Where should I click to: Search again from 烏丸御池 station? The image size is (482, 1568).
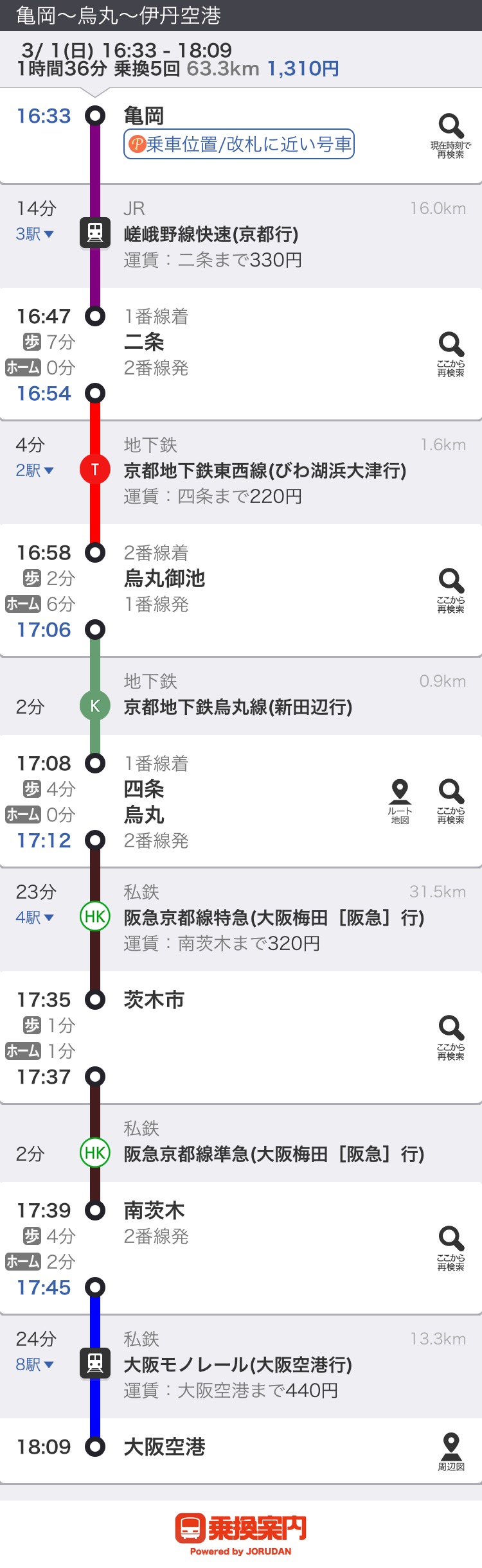pos(451,590)
